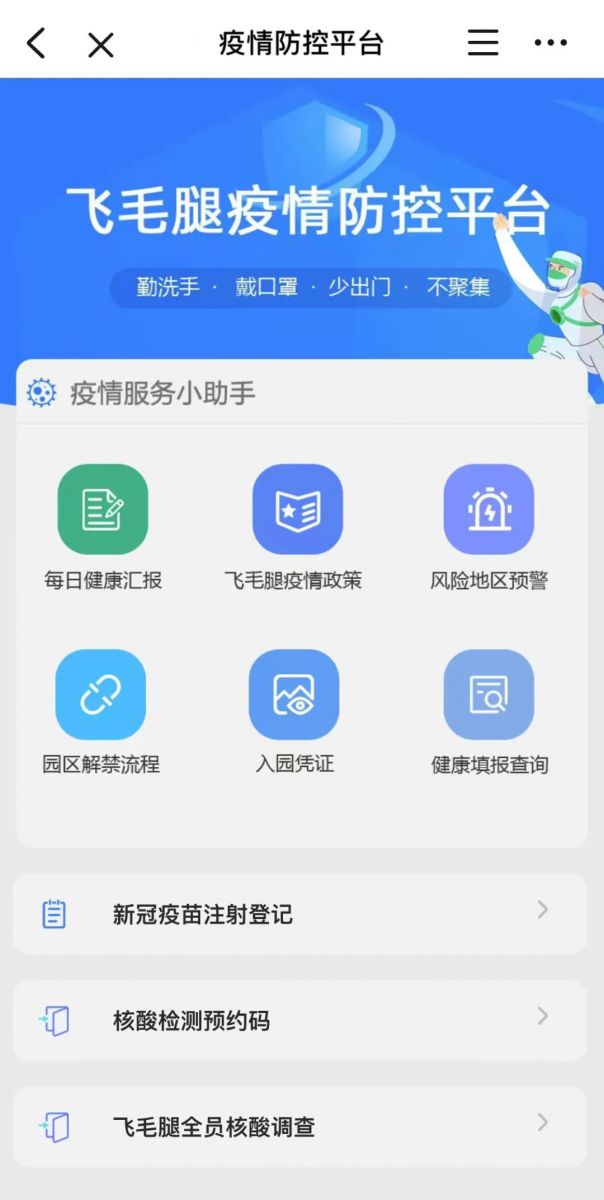
Task: Open the three-dot overflow menu
Action: 550,43
